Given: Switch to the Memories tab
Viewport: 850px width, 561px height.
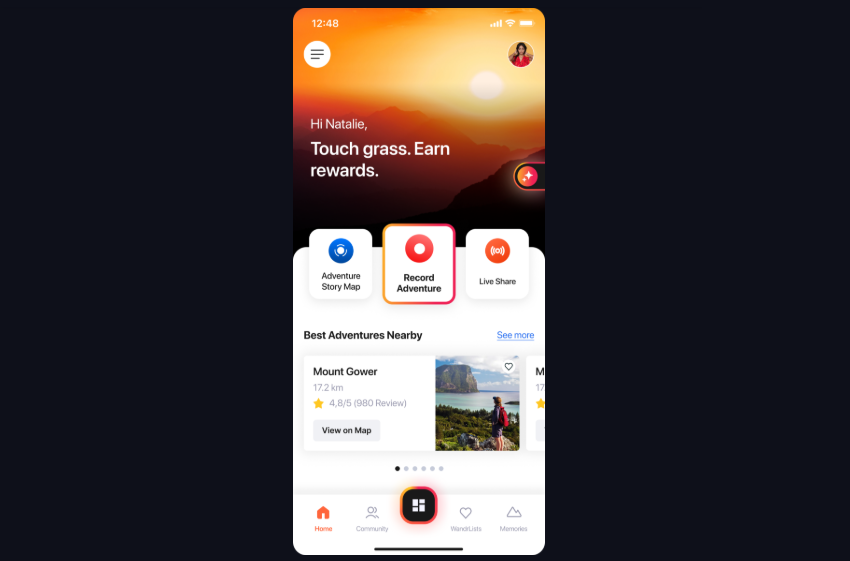Looking at the screenshot, I should click(513, 518).
